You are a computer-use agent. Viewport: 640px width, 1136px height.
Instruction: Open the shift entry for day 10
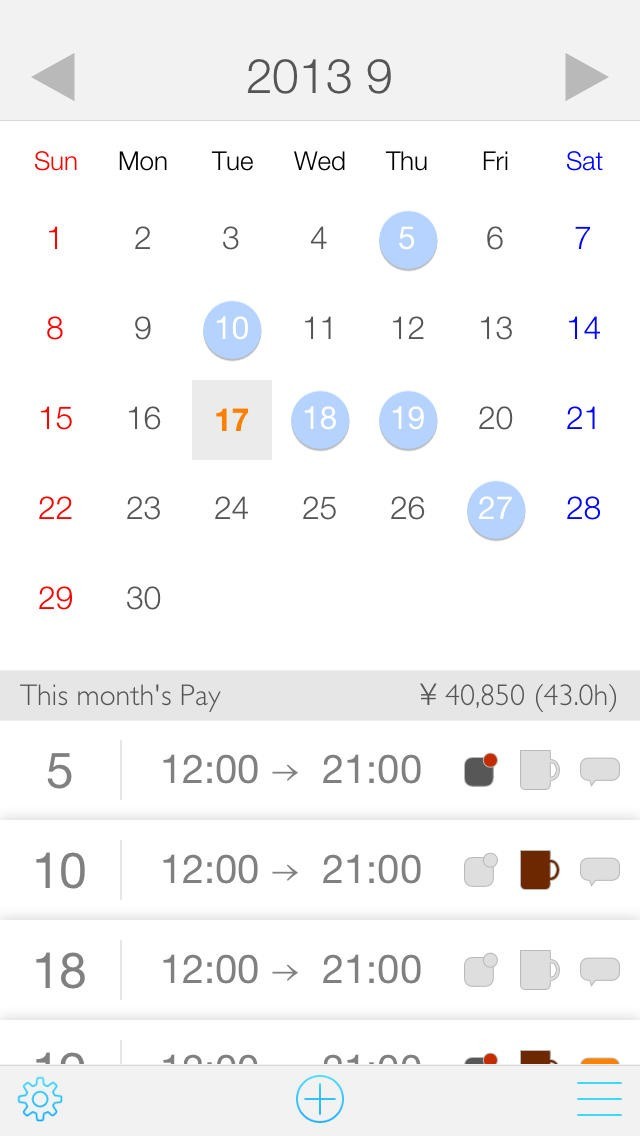(290, 870)
